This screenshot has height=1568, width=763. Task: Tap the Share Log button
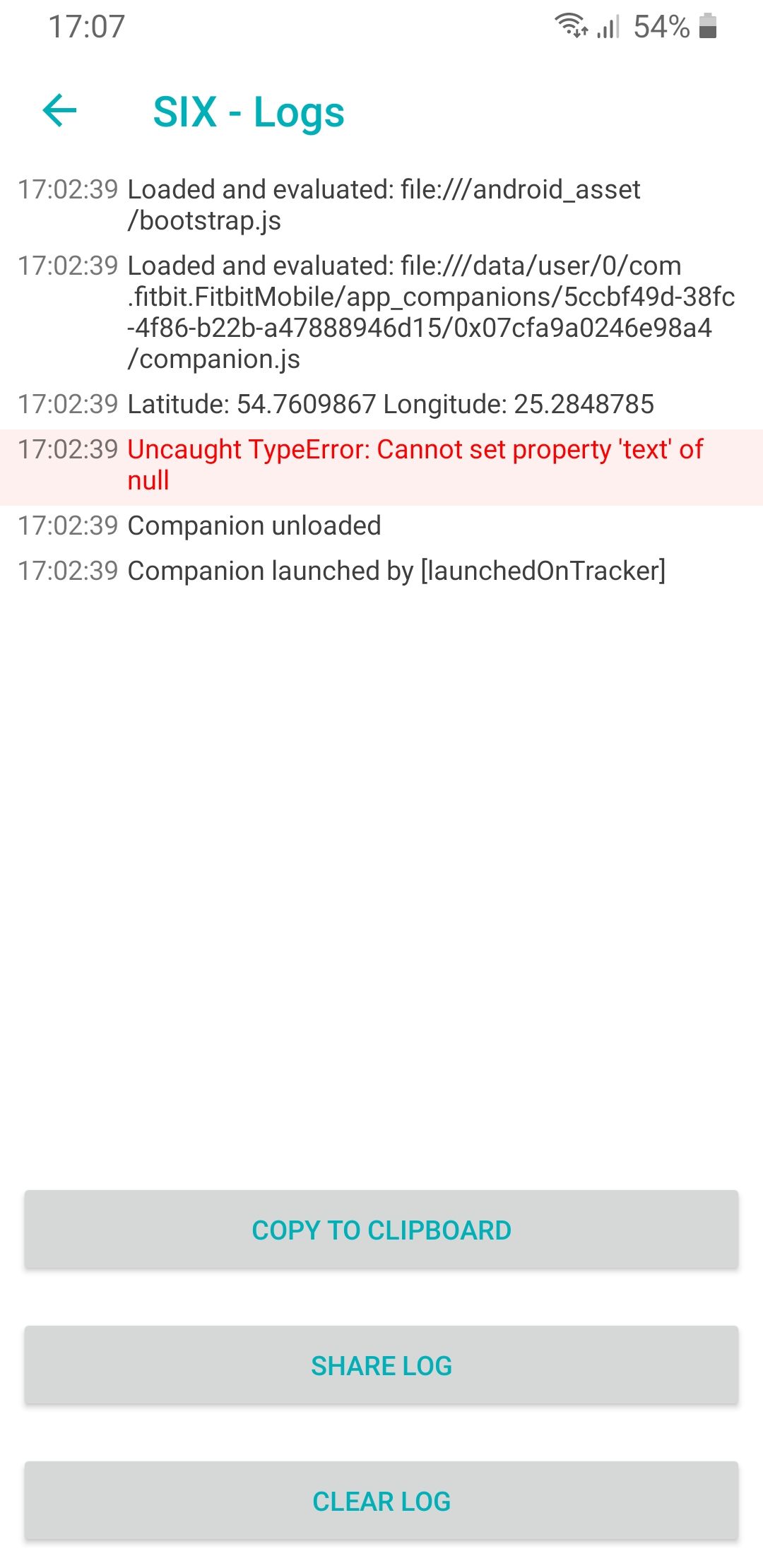click(381, 1365)
